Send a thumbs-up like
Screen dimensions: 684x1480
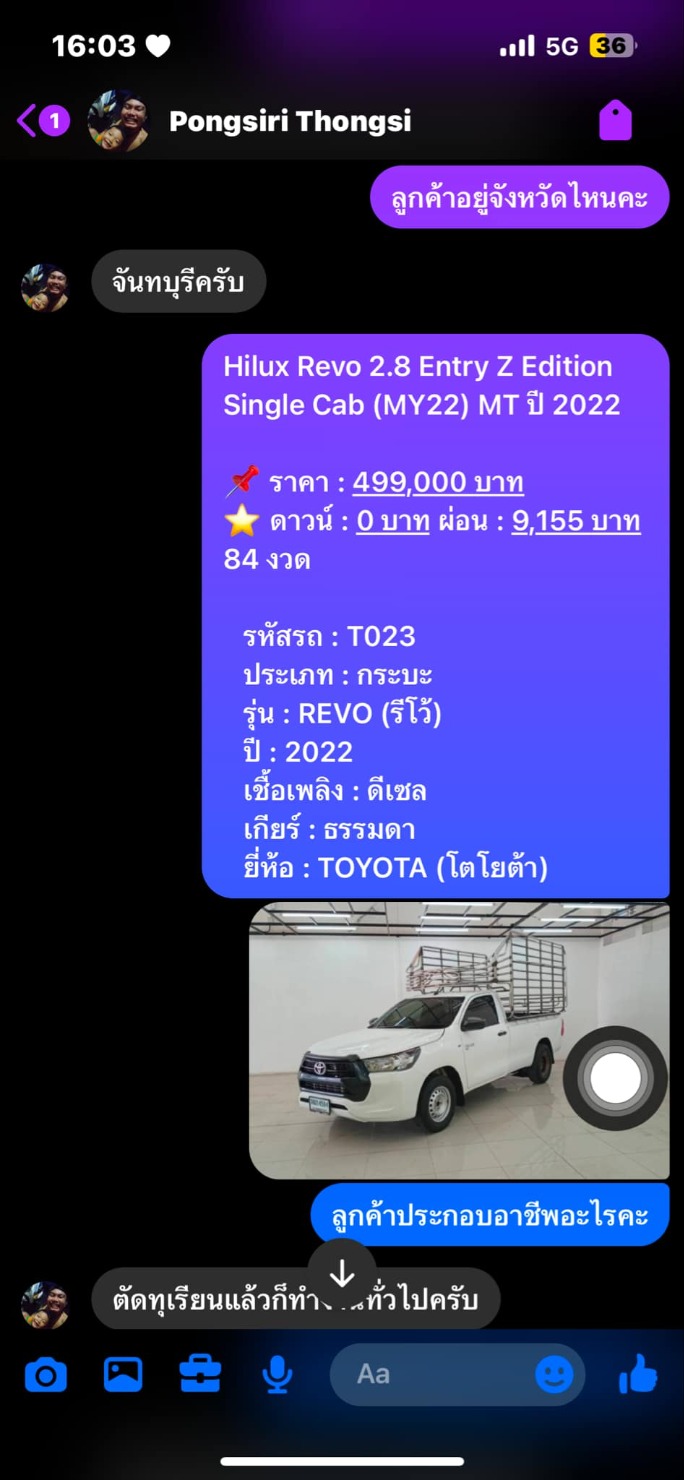[x=637, y=1375]
